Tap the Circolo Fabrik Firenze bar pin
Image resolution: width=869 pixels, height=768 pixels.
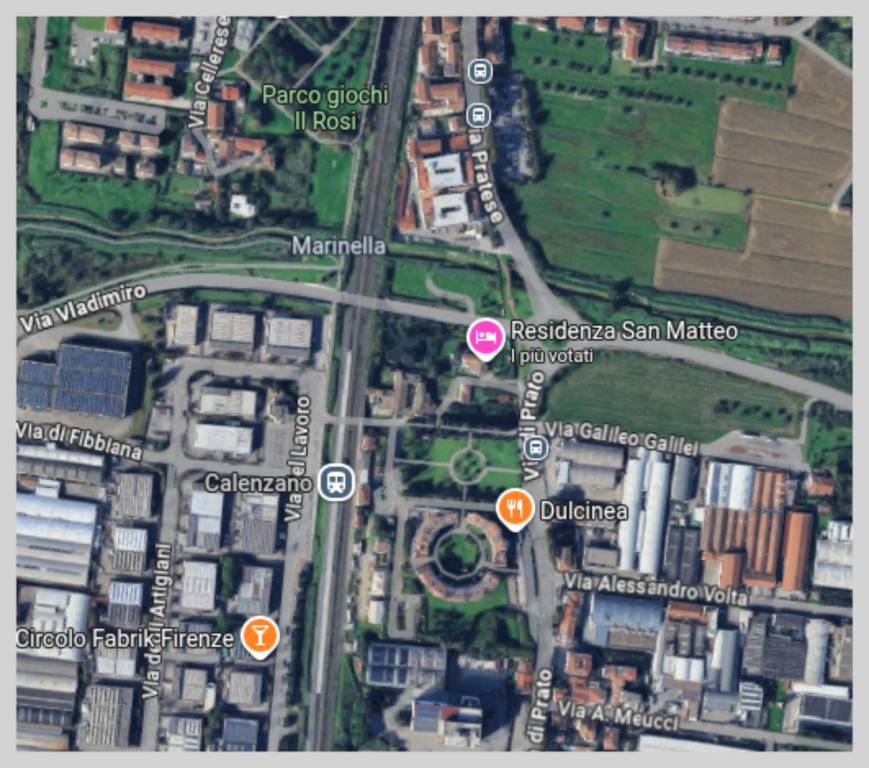click(260, 635)
